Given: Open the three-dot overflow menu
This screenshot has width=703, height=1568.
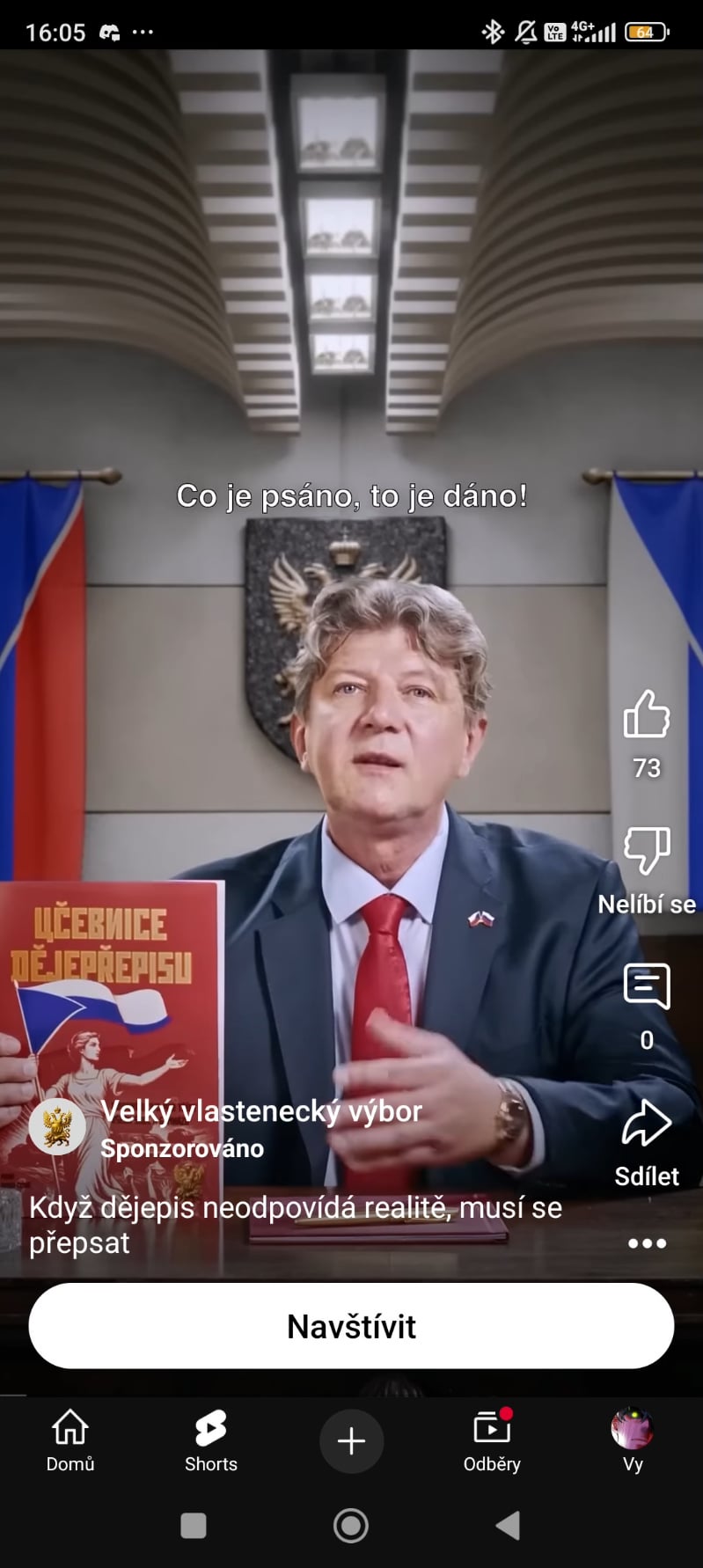Looking at the screenshot, I should click(647, 1243).
